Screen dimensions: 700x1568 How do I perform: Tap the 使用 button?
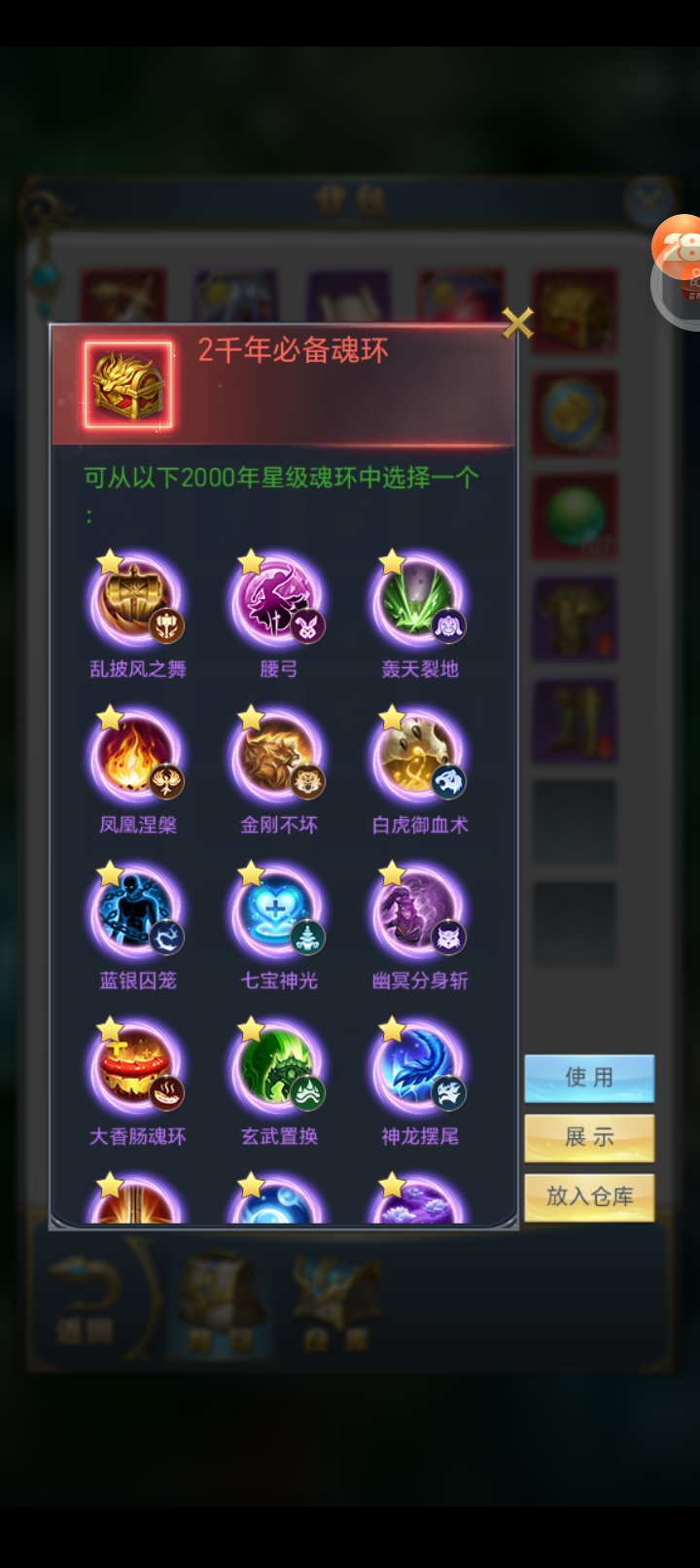coord(589,1078)
